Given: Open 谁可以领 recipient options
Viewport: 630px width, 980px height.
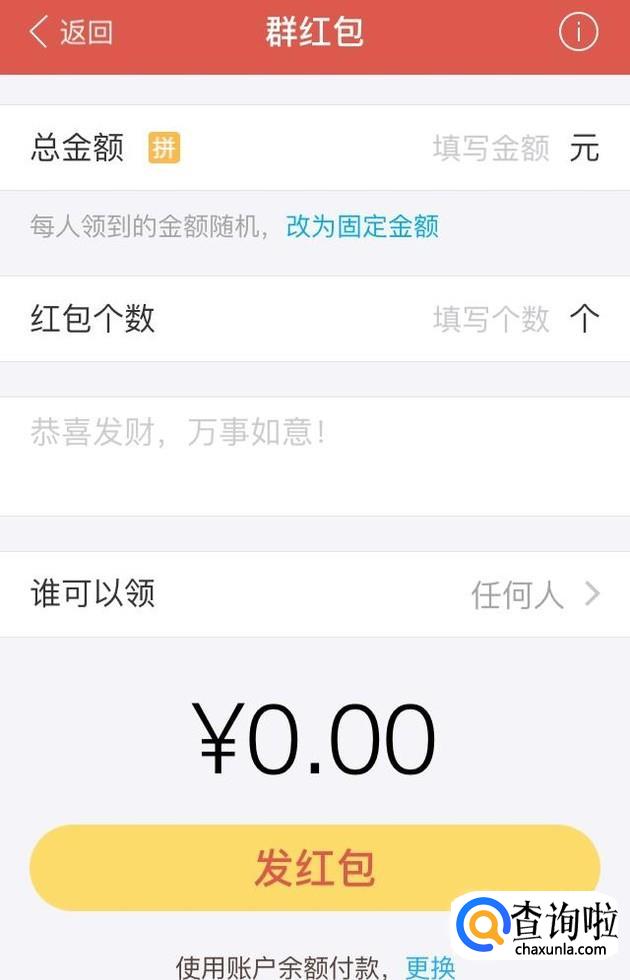Looking at the screenshot, I should tap(315, 595).
